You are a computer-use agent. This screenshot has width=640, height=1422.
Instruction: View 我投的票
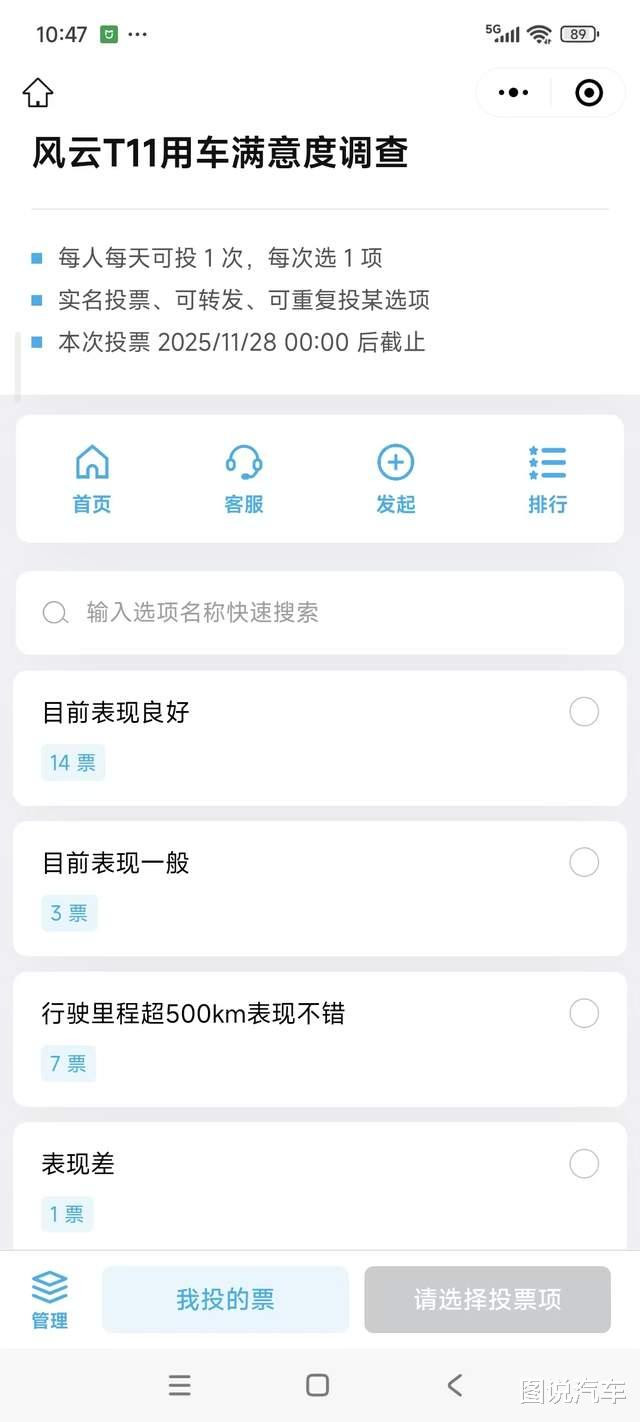[225, 1299]
